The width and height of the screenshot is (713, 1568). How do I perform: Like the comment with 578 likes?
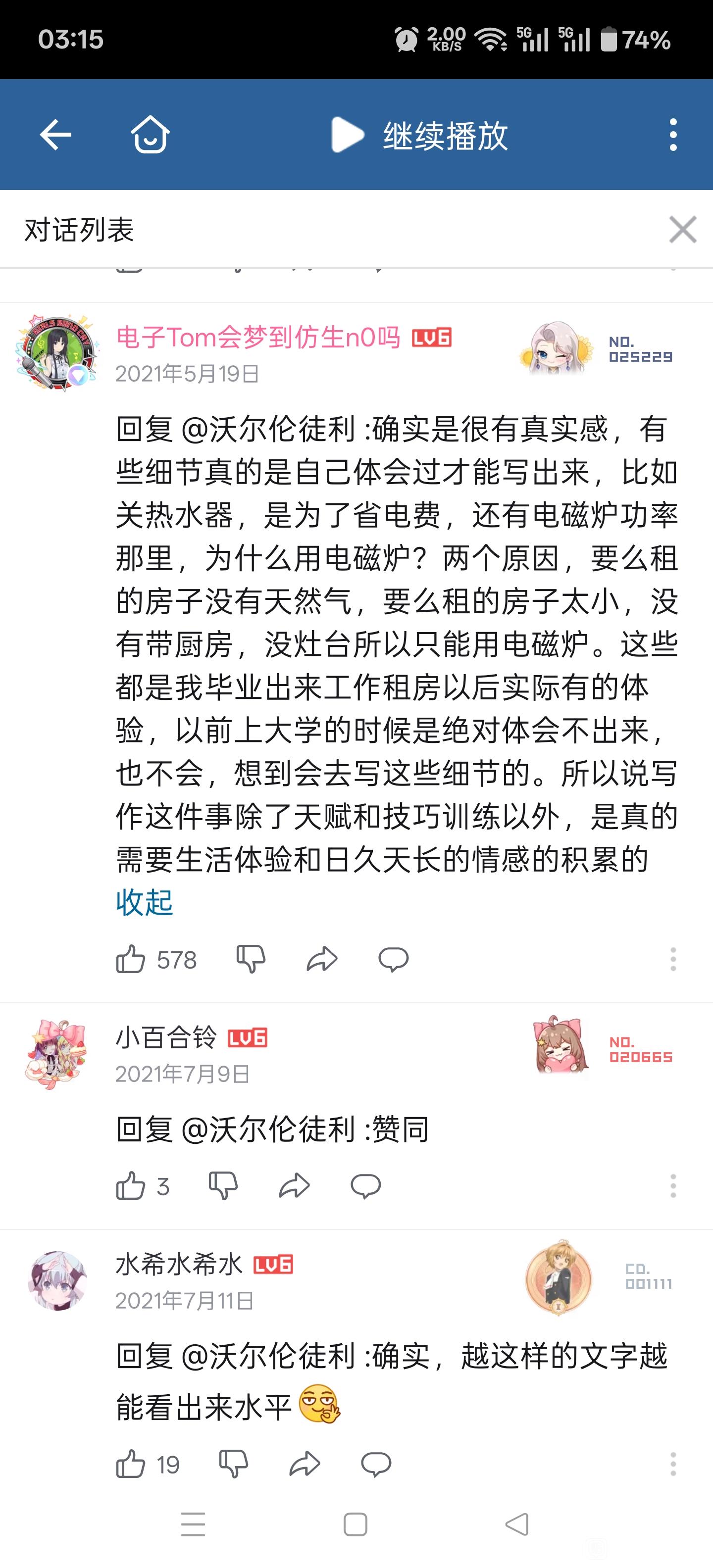tap(130, 959)
